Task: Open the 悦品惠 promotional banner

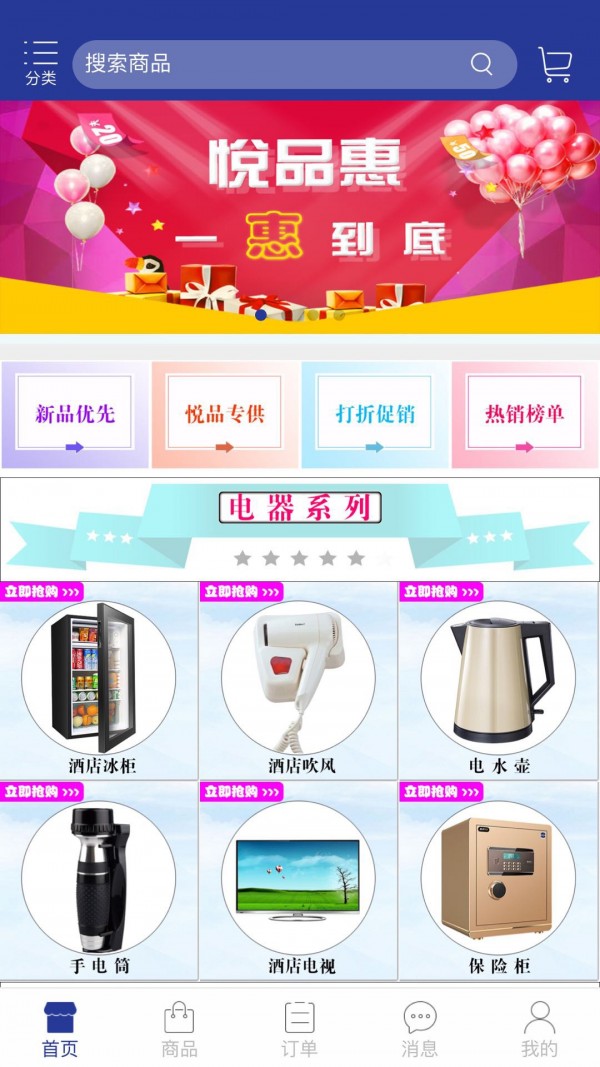Action: coord(300,215)
